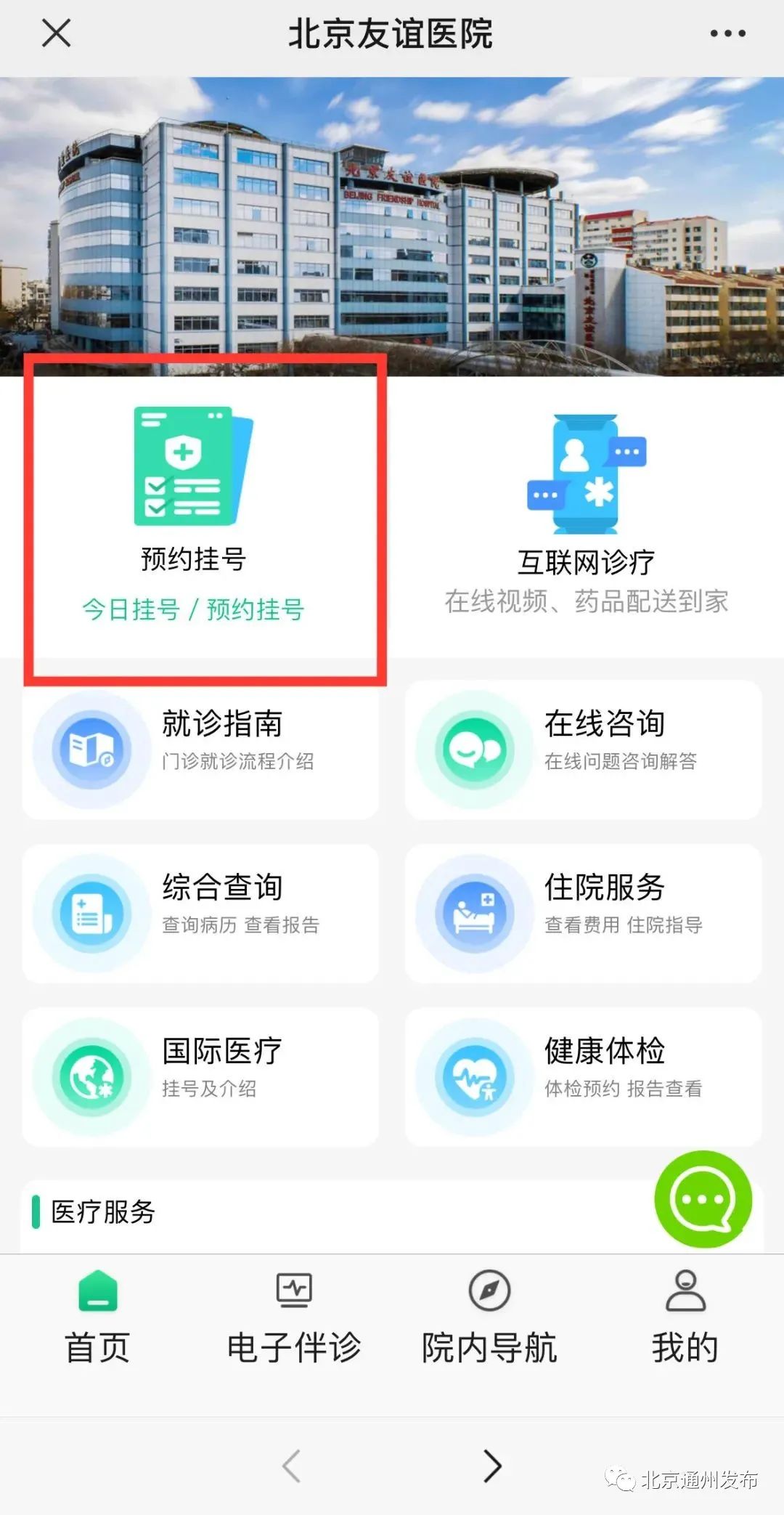Open the 就诊指南 card

pyautogui.click(x=200, y=750)
